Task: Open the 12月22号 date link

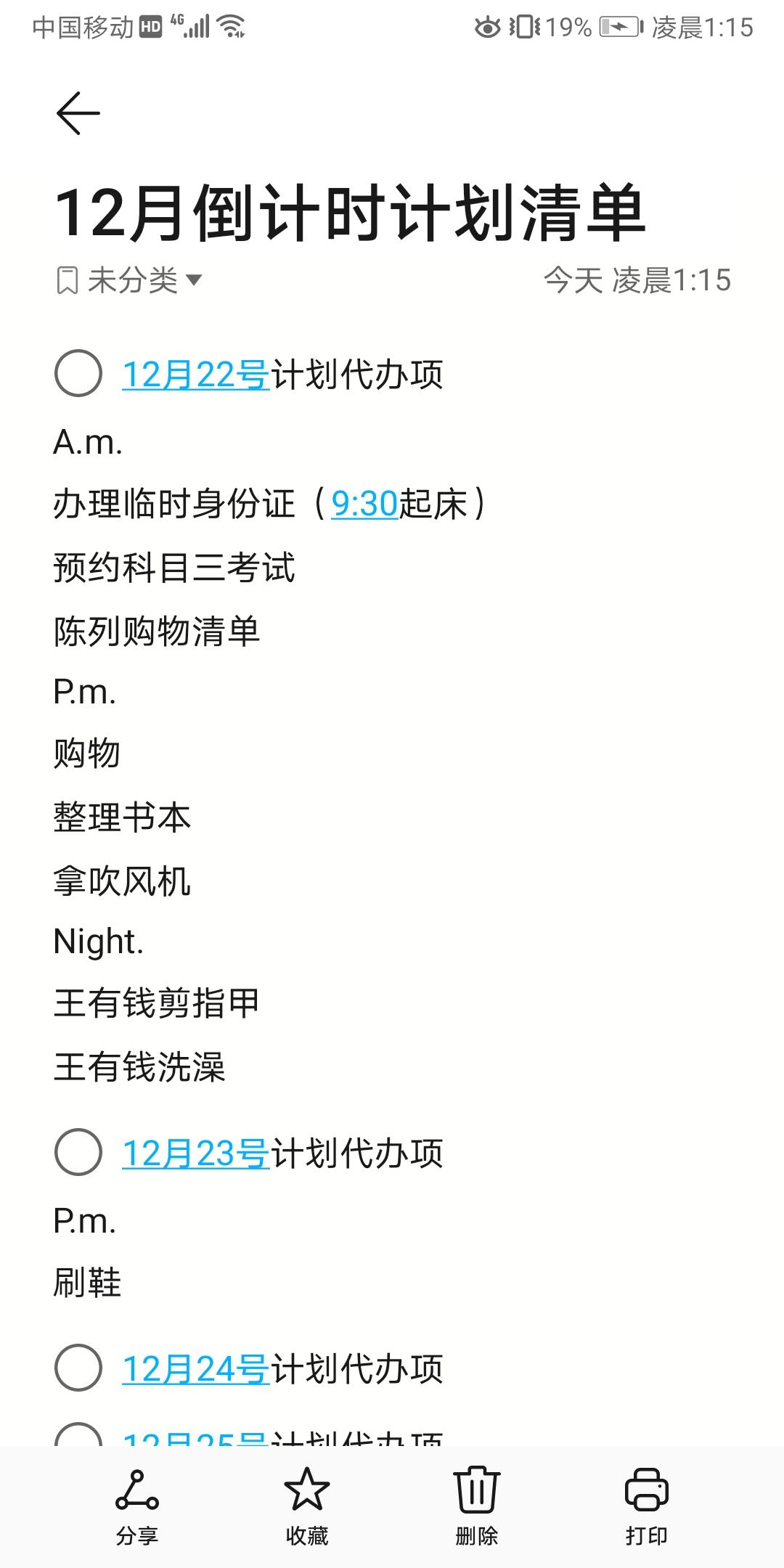Action: tap(196, 375)
